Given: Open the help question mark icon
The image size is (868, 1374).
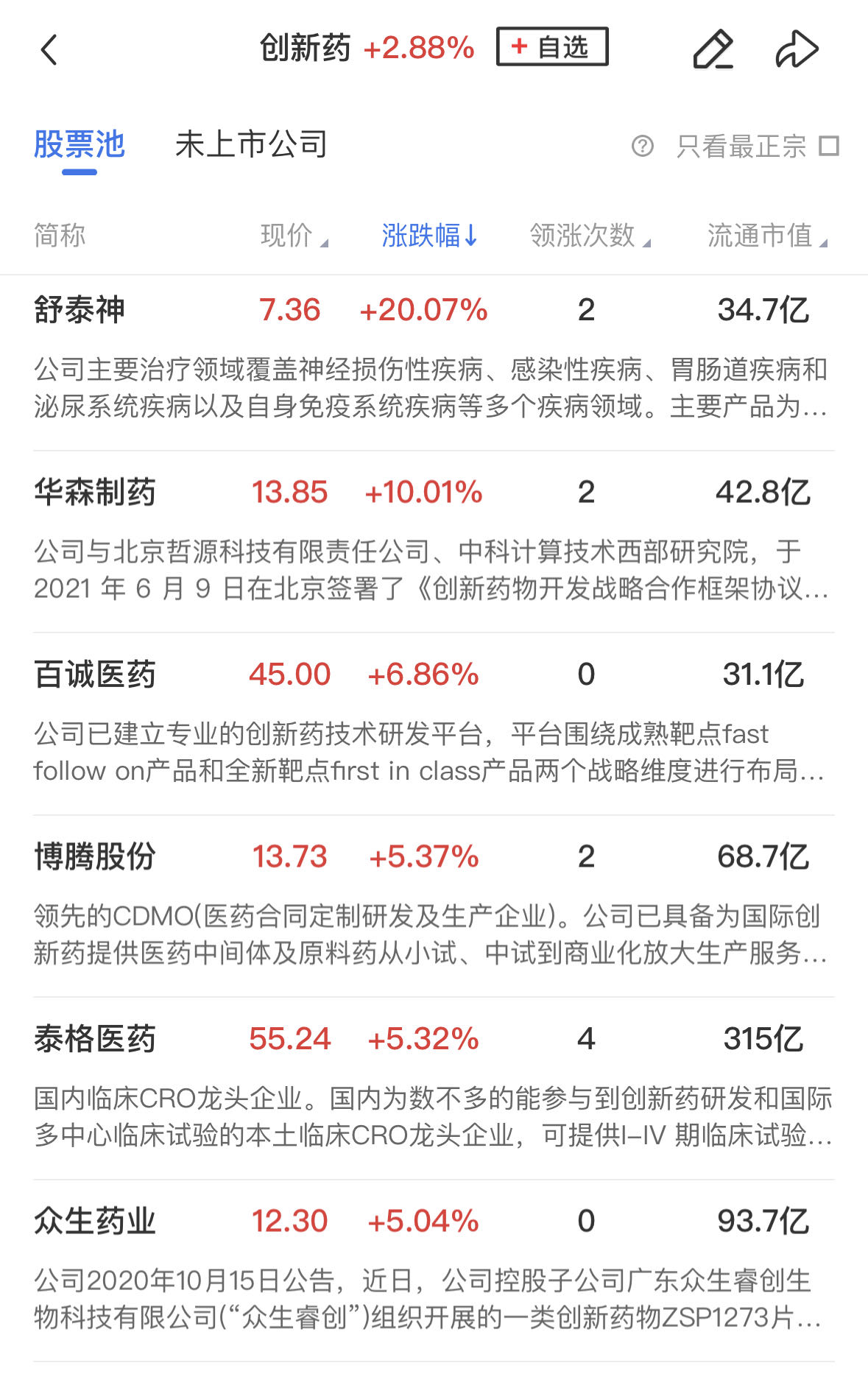Looking at the screenshot, I should click(644, 146).
